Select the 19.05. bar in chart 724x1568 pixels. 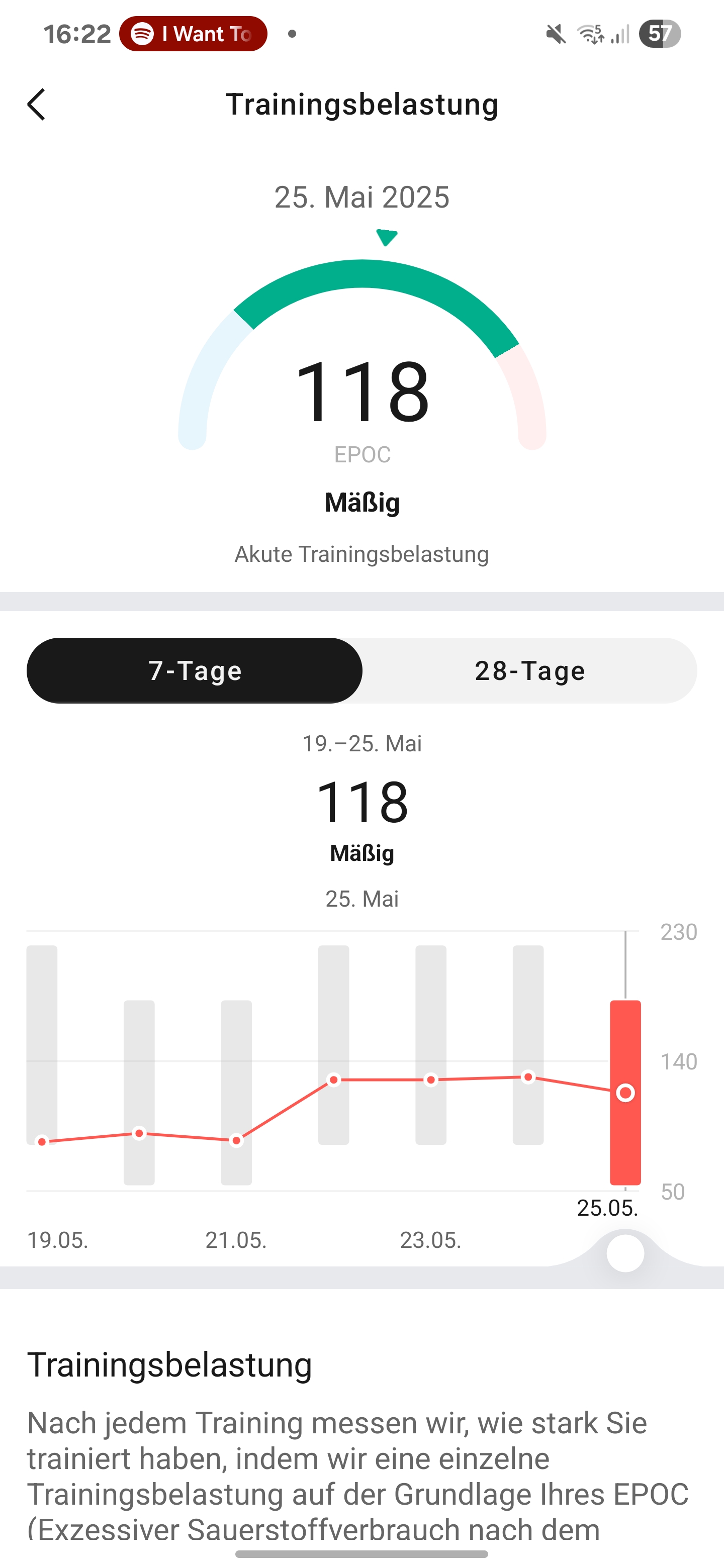coord(42,1044)
